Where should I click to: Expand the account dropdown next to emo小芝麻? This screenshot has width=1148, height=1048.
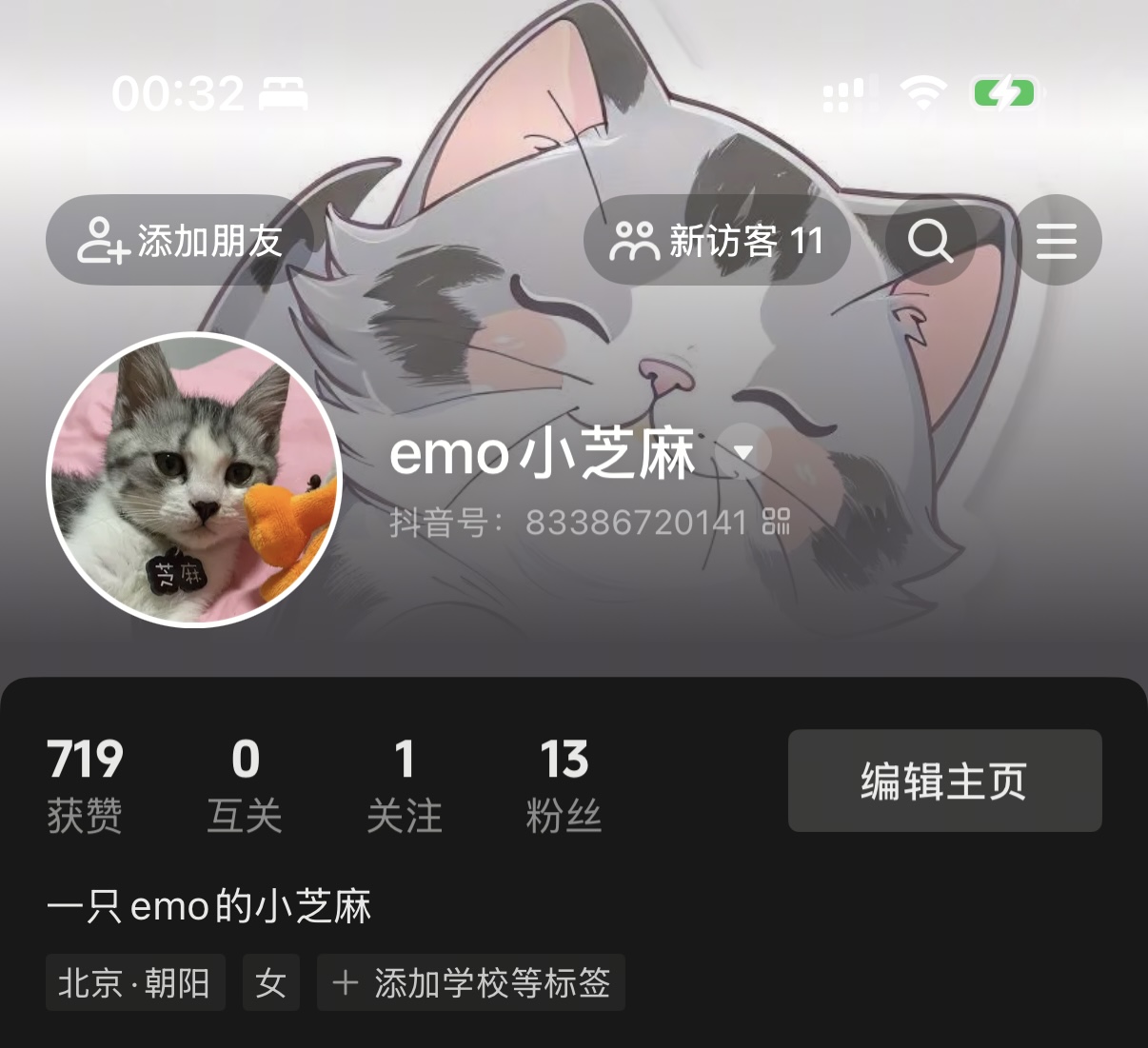pos(744,452)
